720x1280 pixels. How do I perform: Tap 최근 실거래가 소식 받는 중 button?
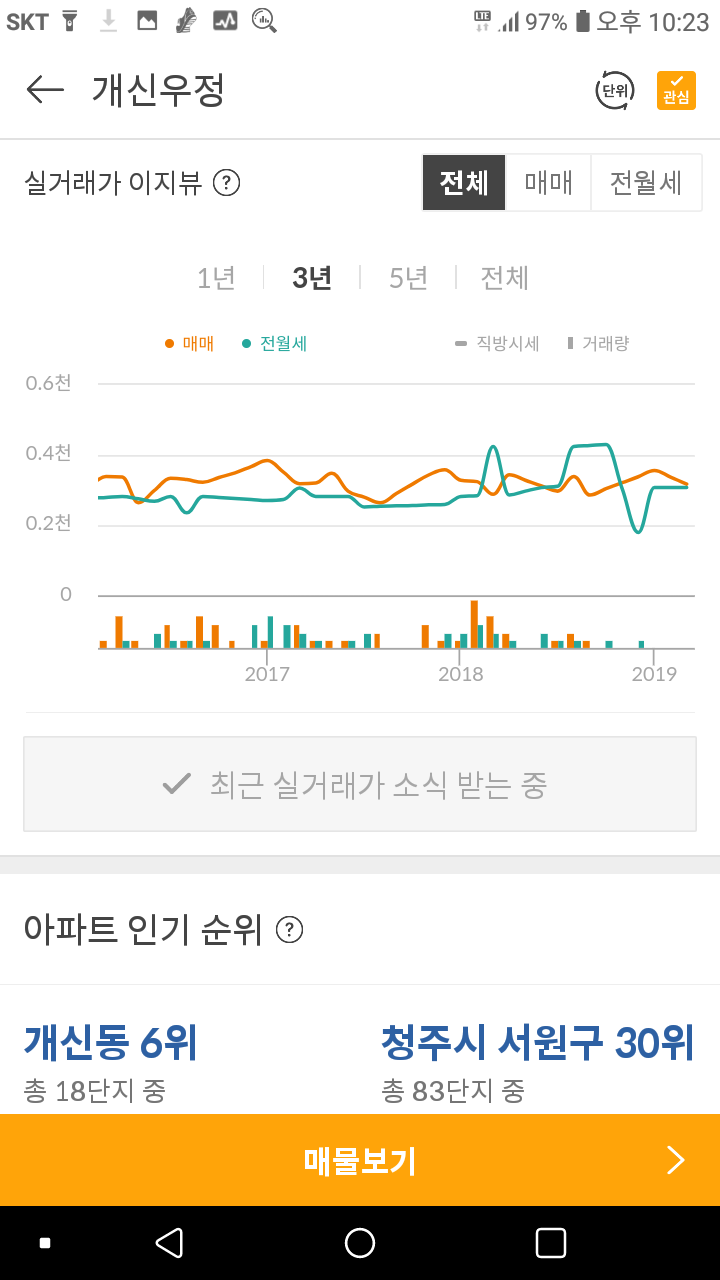click(x=360, y=785)
